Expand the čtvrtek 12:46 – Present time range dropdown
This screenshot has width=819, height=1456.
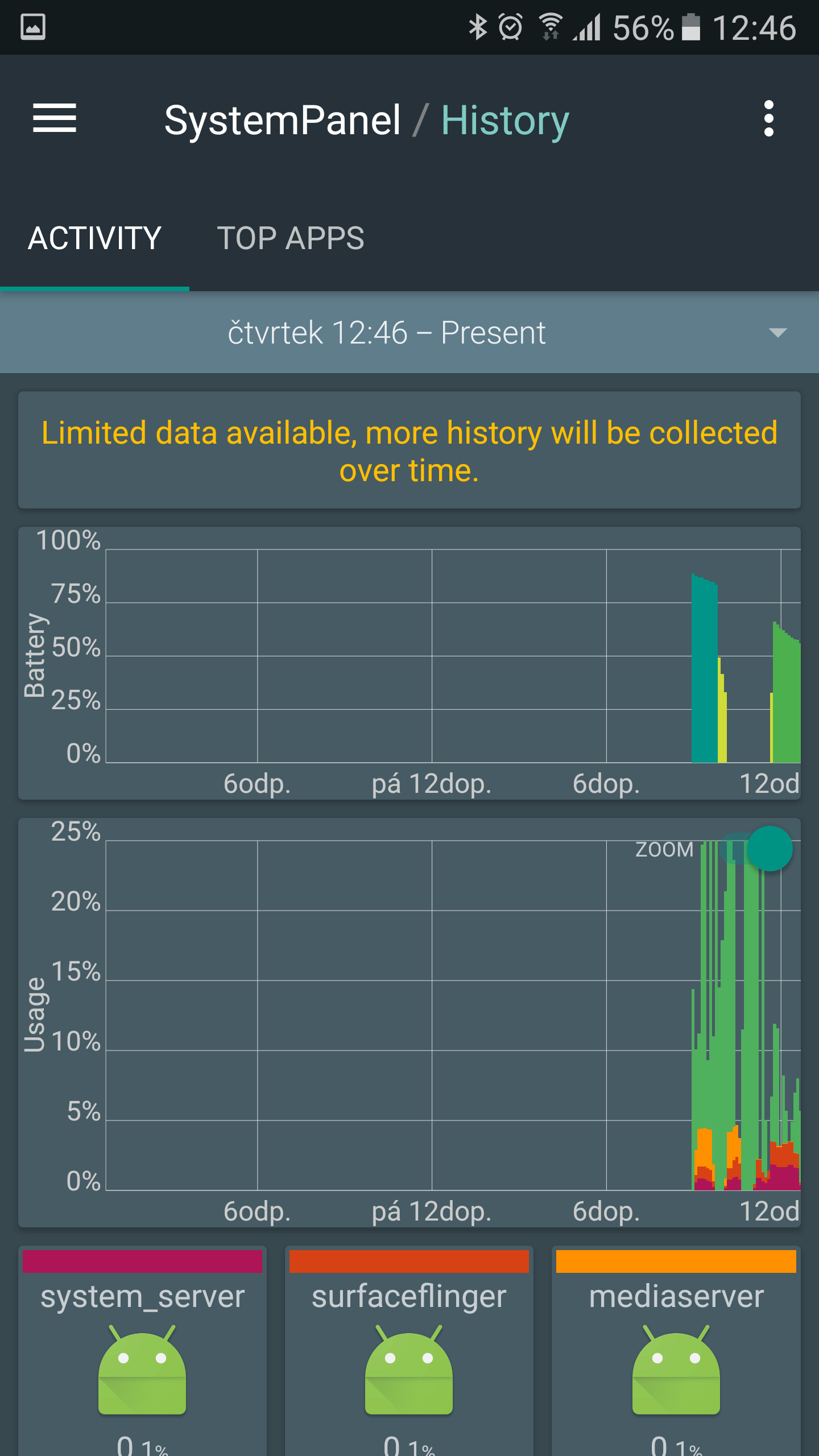tap(409, 332)
